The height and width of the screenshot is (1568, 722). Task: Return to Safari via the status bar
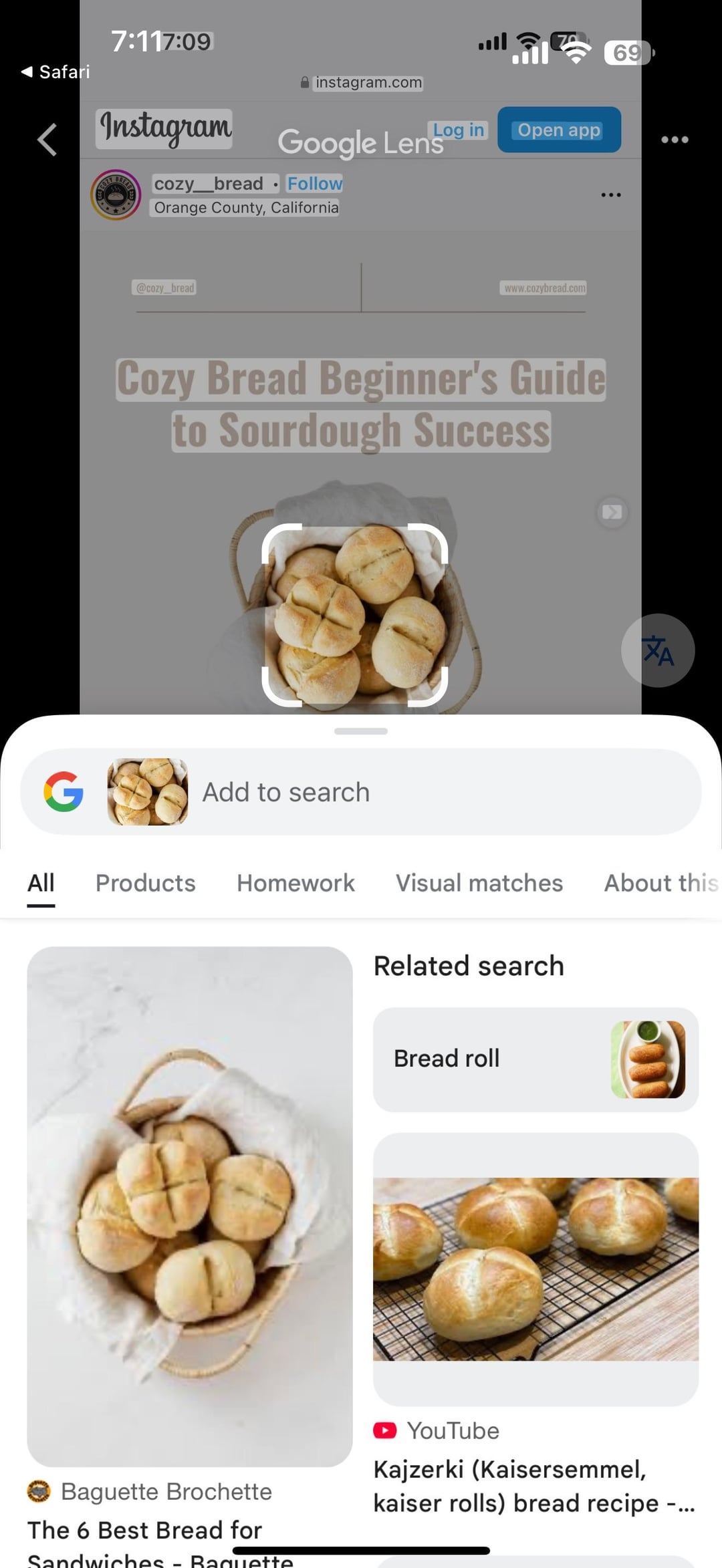(56, 72)
